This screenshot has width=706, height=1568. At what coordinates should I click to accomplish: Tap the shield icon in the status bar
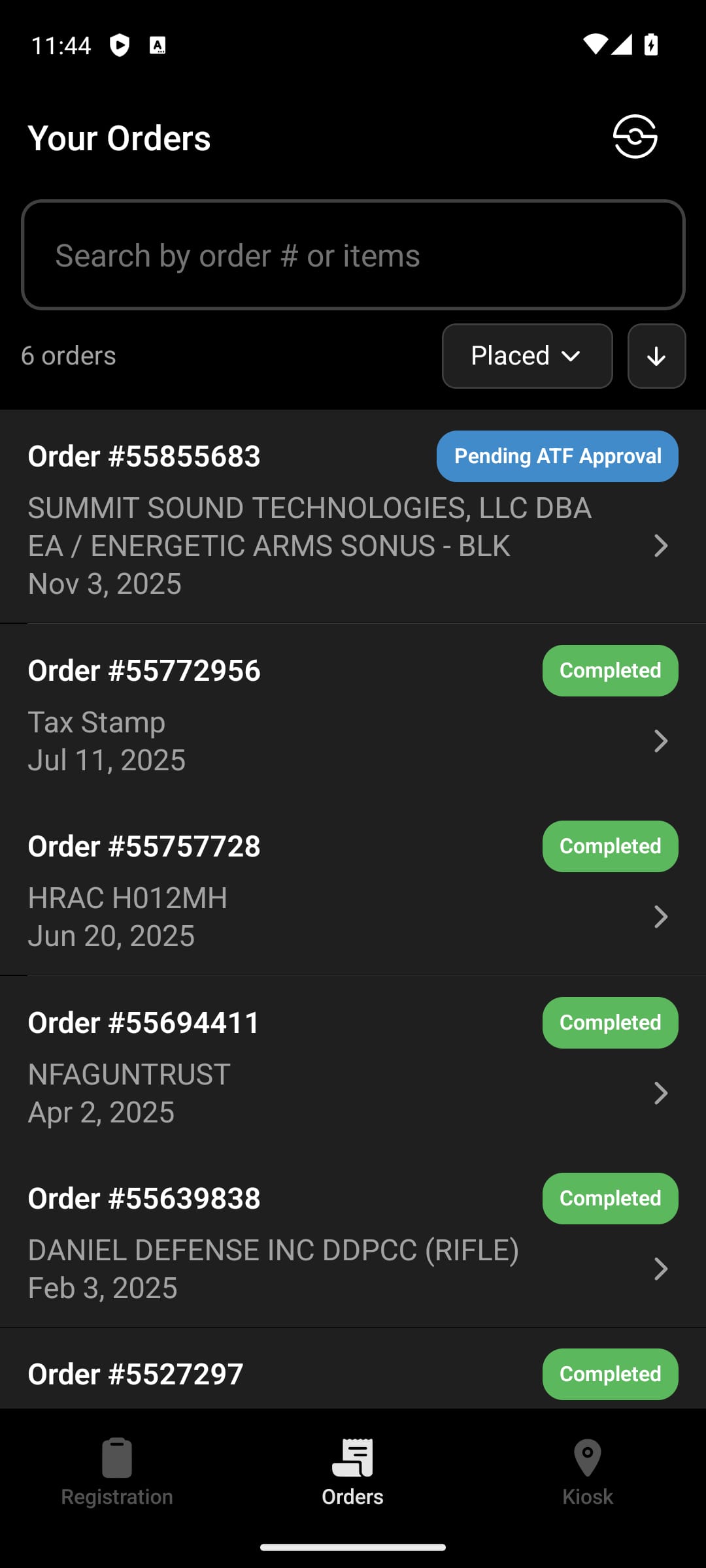[121, 44]
